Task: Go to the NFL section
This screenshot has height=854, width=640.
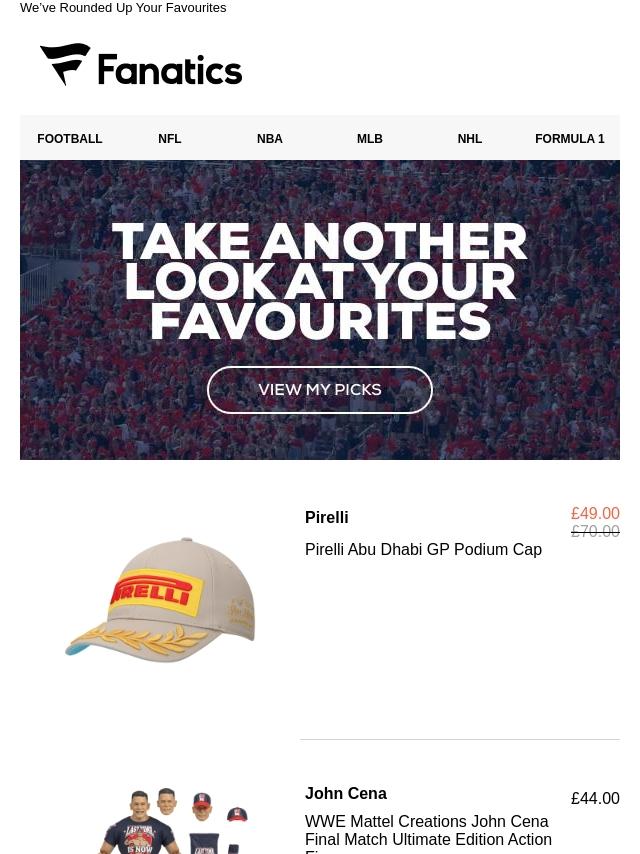Action: point(170,139)
